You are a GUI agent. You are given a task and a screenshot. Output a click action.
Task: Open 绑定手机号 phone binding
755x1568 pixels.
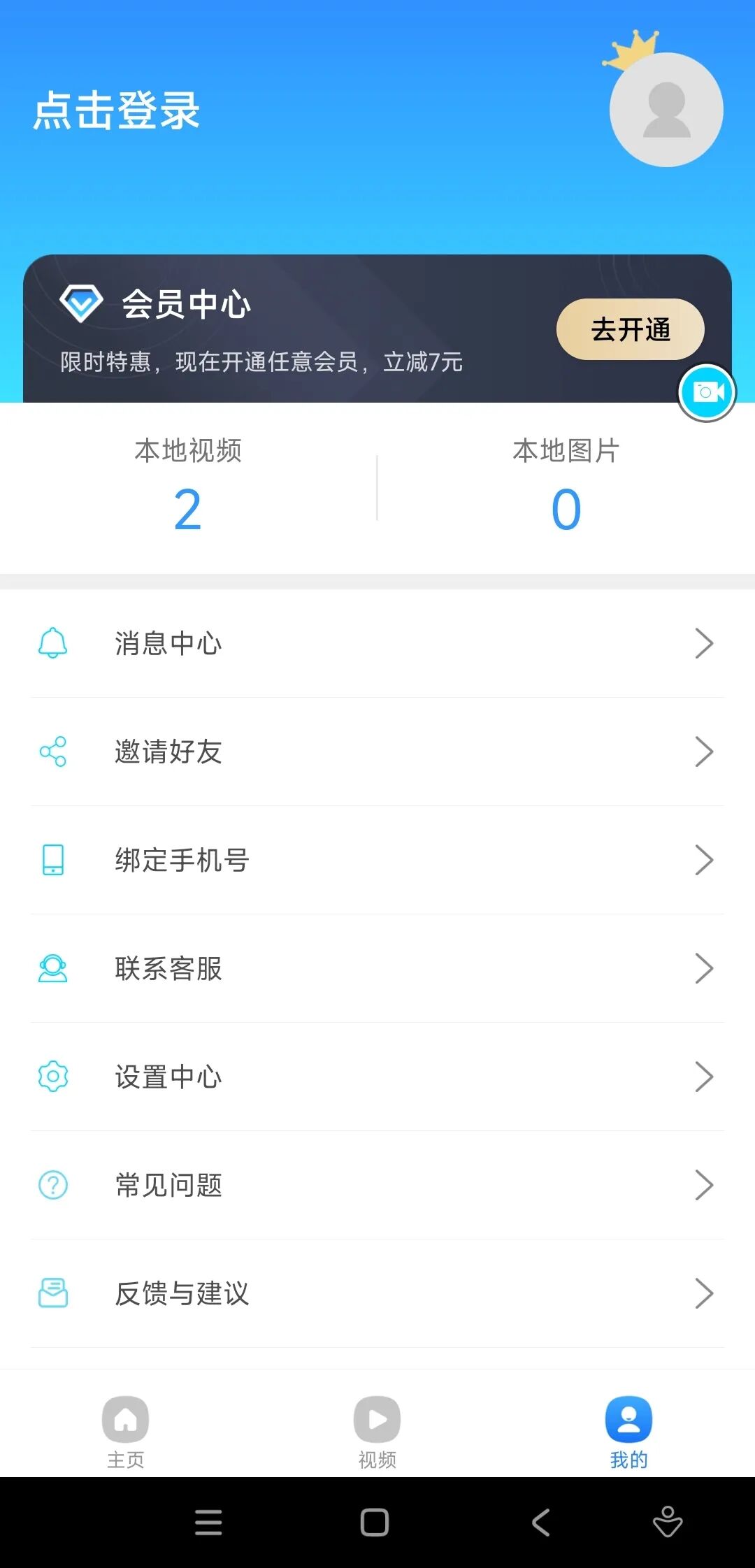pos(377,860)
